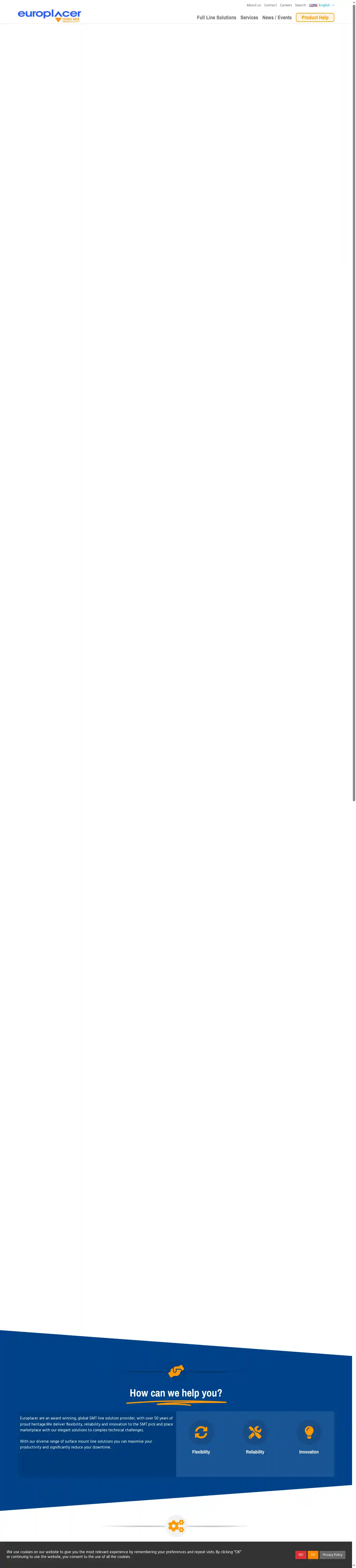Expand the English language dropdown
This screenshot has width=356, height=1568.
pyautogui.click(x=322, y=5)
